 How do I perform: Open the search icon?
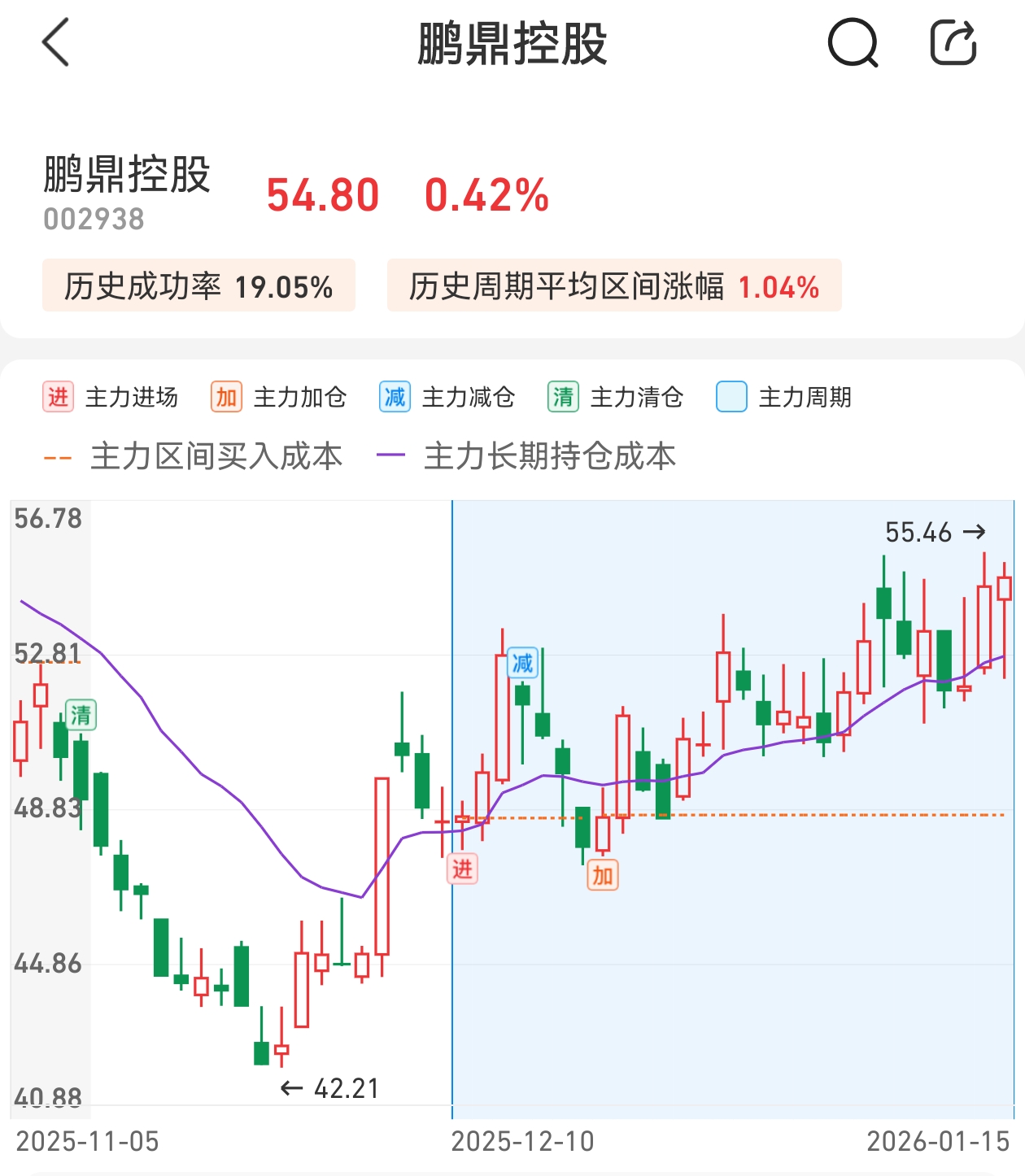click(x=853, y=43)
